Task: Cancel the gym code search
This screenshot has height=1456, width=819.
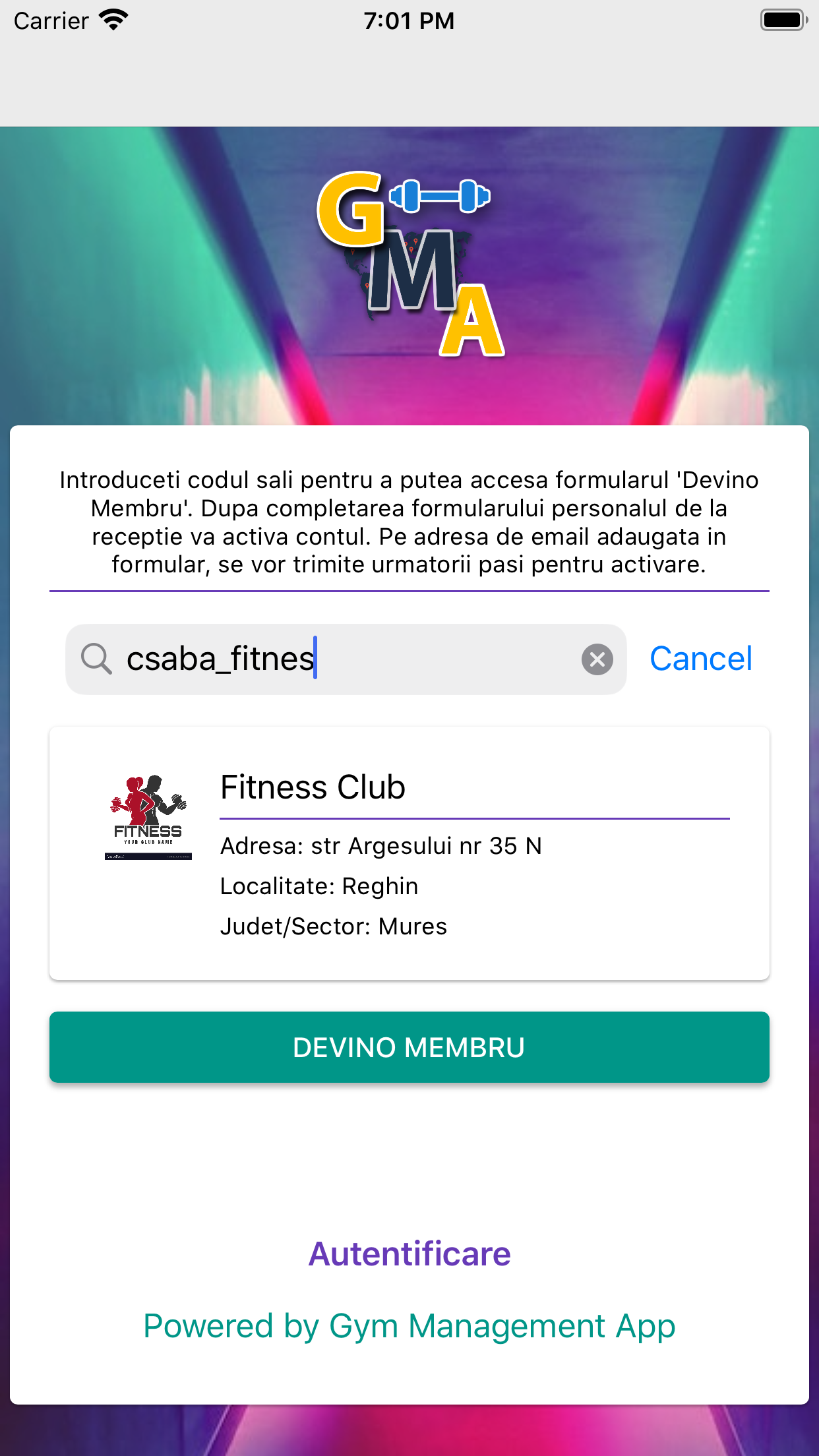Action: (700, 659)
